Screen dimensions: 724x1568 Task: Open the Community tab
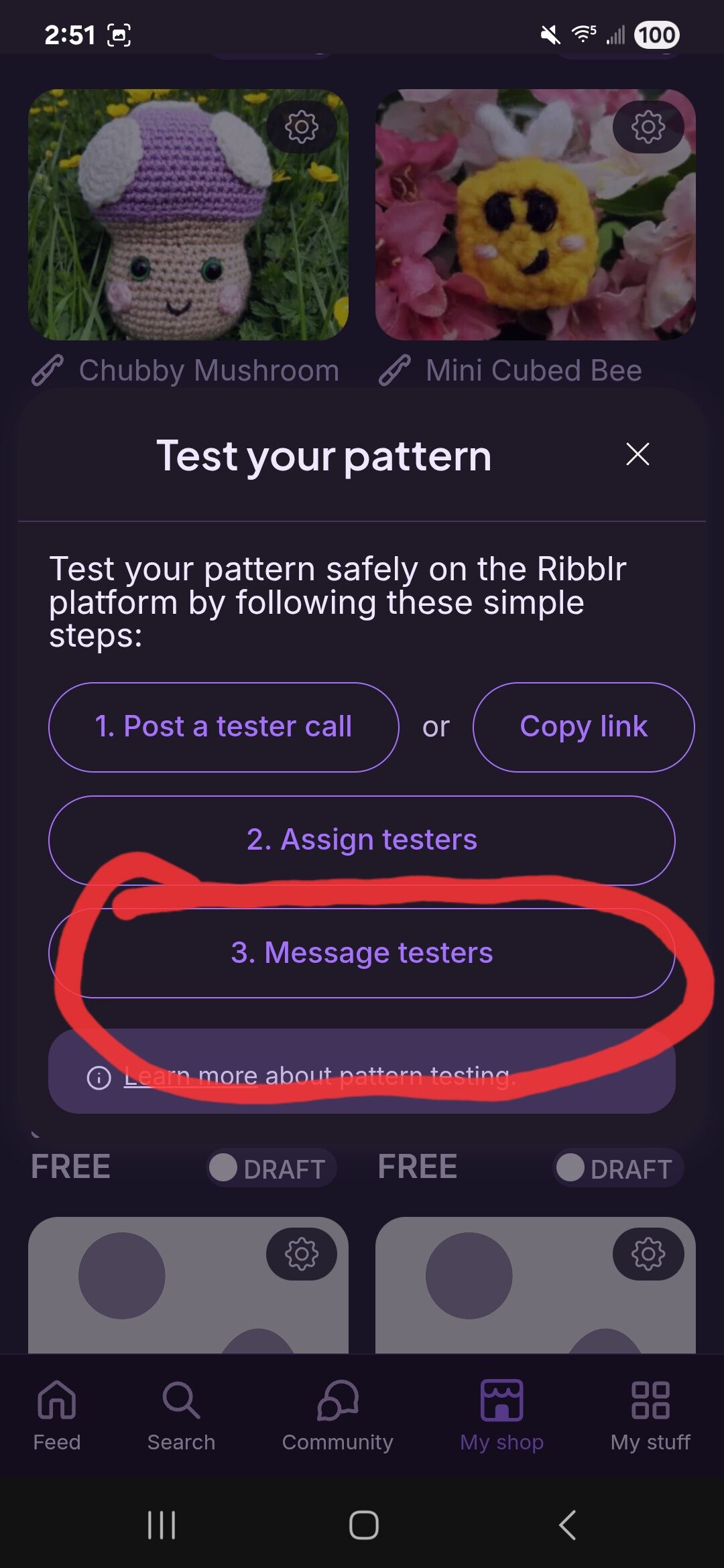pyautogui.click(x=337, y=1415)
